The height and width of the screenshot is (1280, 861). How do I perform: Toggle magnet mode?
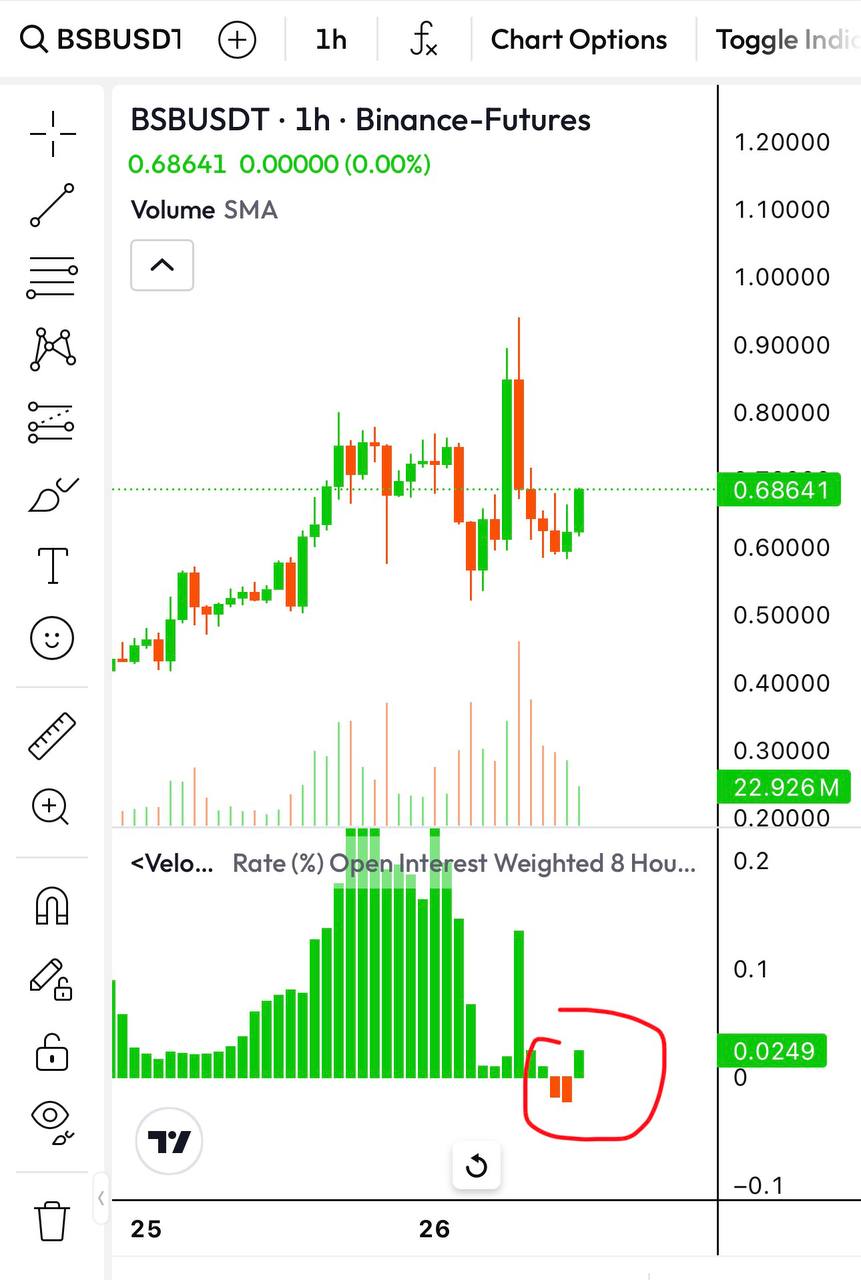click(52, 906)
